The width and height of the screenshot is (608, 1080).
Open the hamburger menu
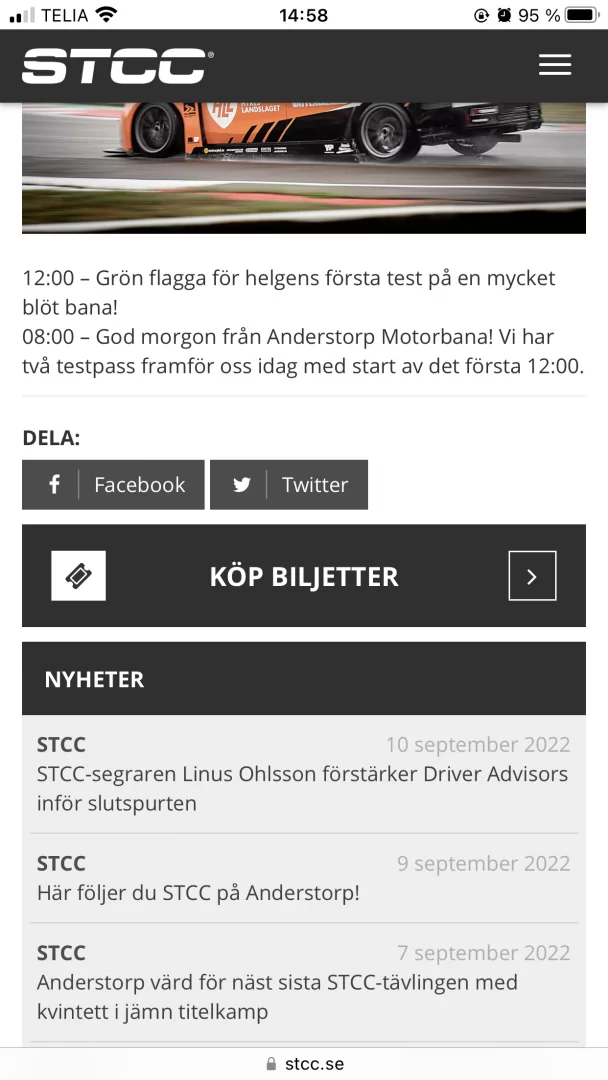(554, 65)
